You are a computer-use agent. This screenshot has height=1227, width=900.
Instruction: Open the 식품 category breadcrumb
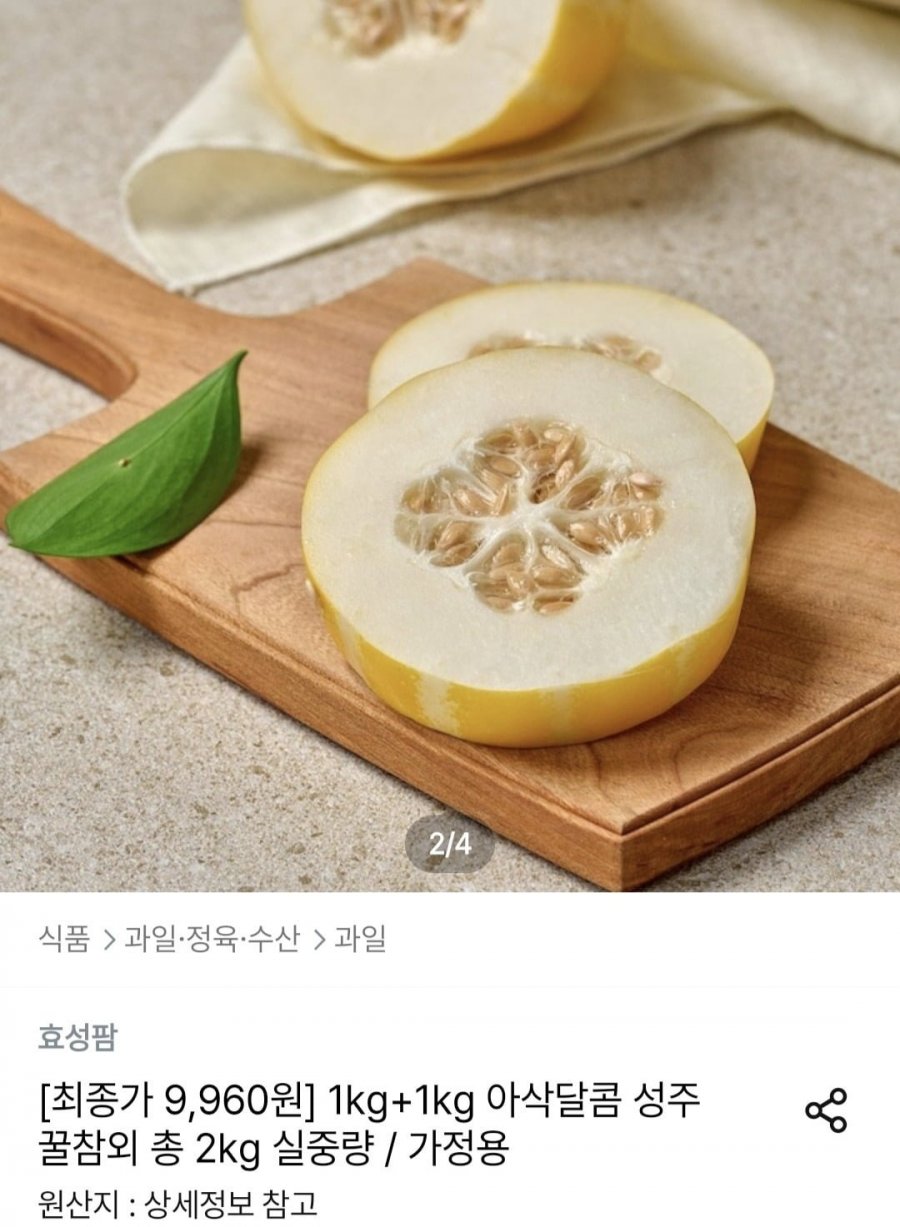pos(64,939)
